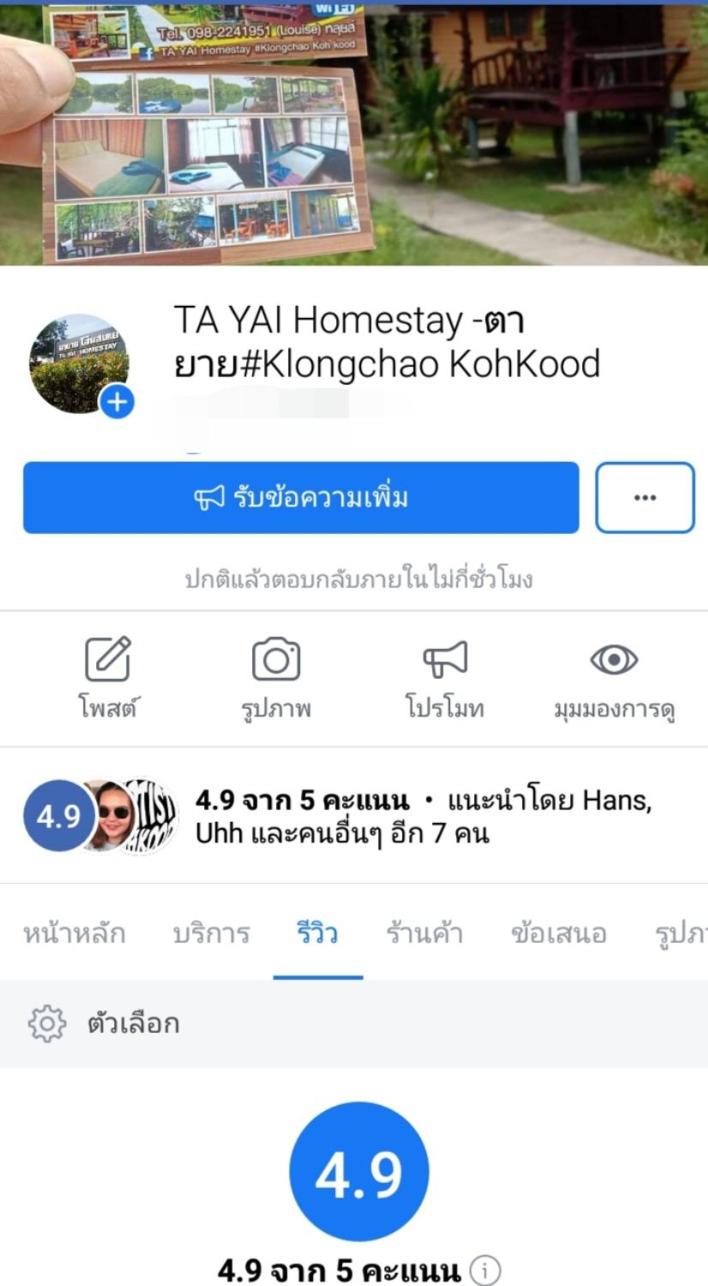The height and width of the screenshot is (1286, 708).
Task: Switch to the บริการ tab
Action: point(211,934)
